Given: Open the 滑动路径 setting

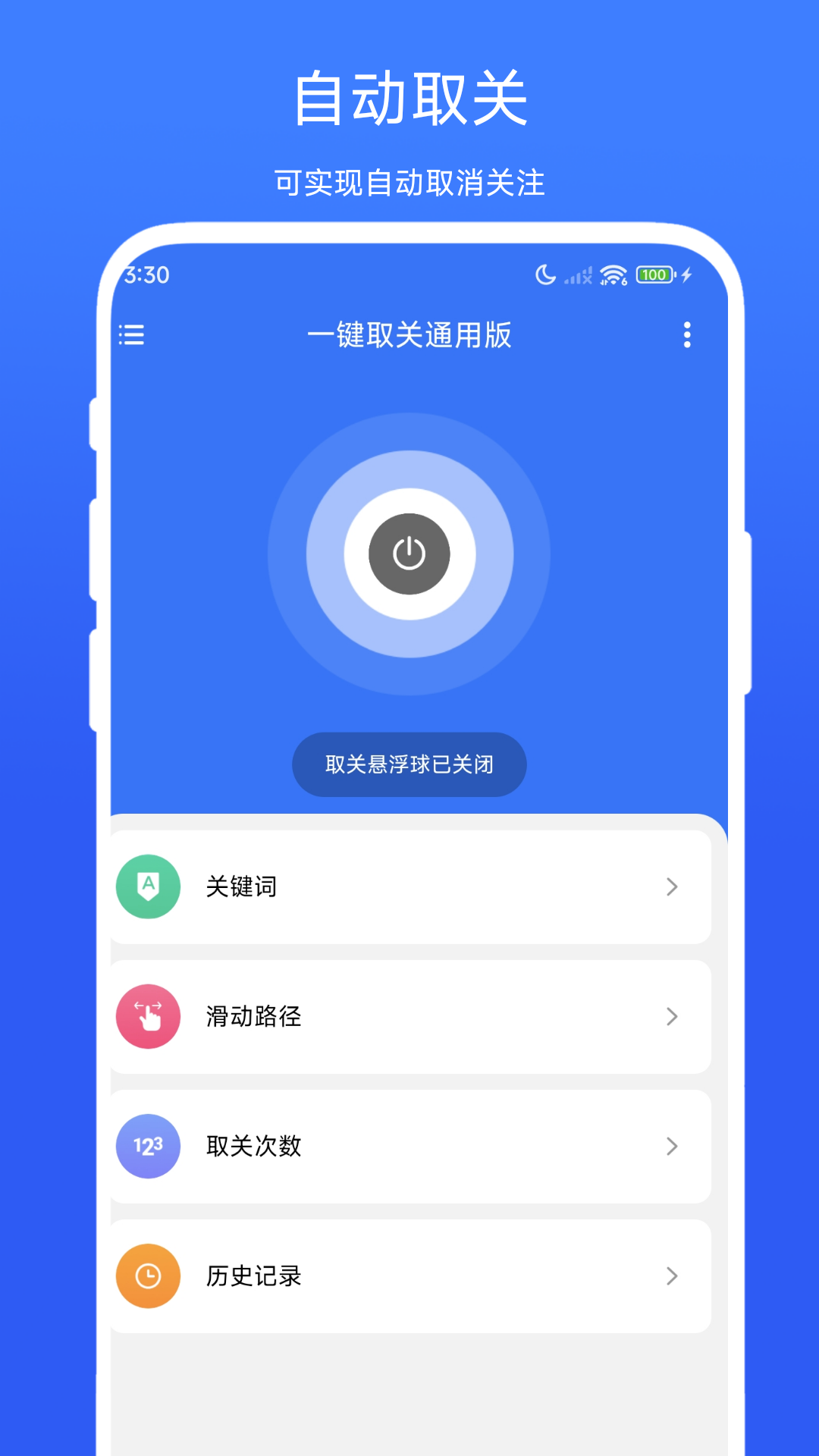Looking at the screenshot, I should [409, 1017].
